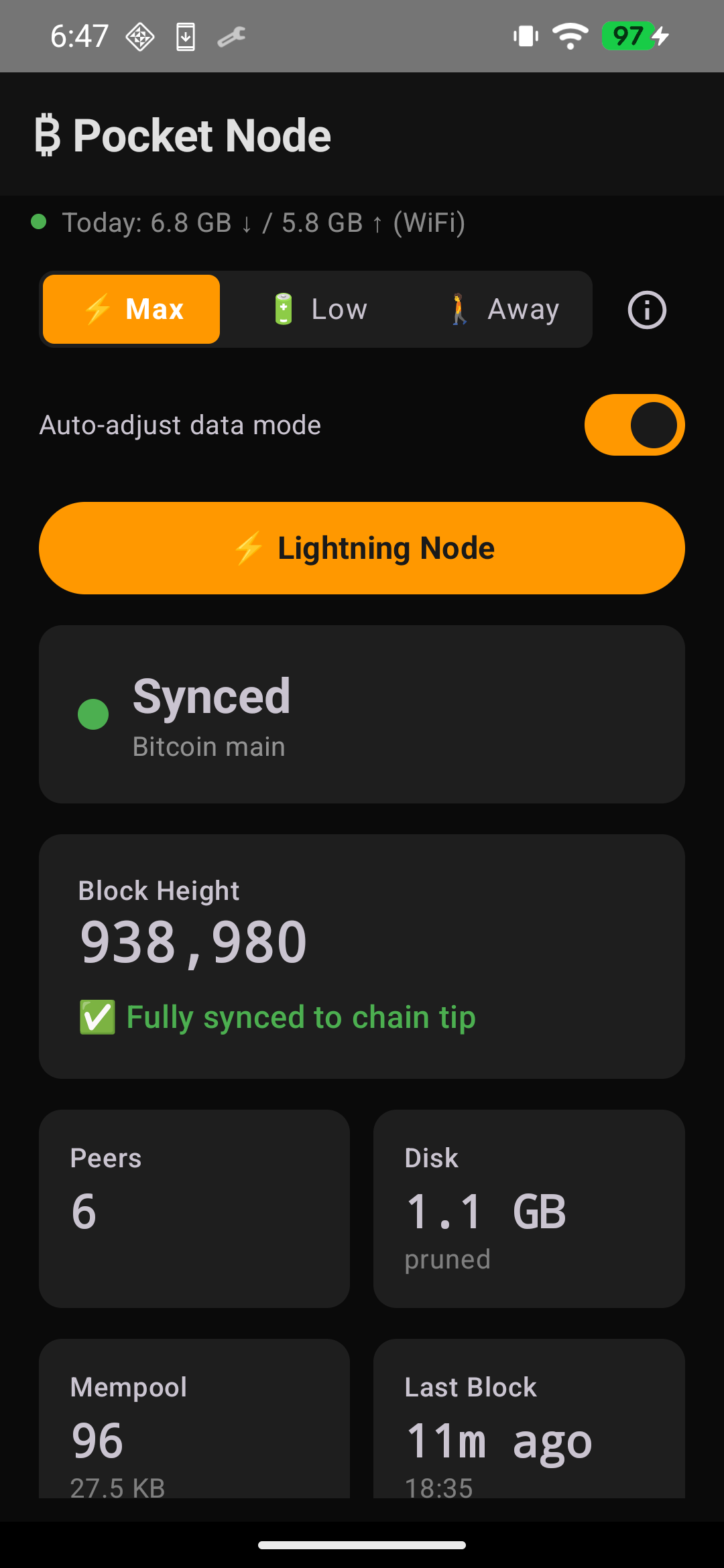The height and width of the screenshot is (1568, 724).
Task: Tap the green synced status dot
Action: point(93,715)
